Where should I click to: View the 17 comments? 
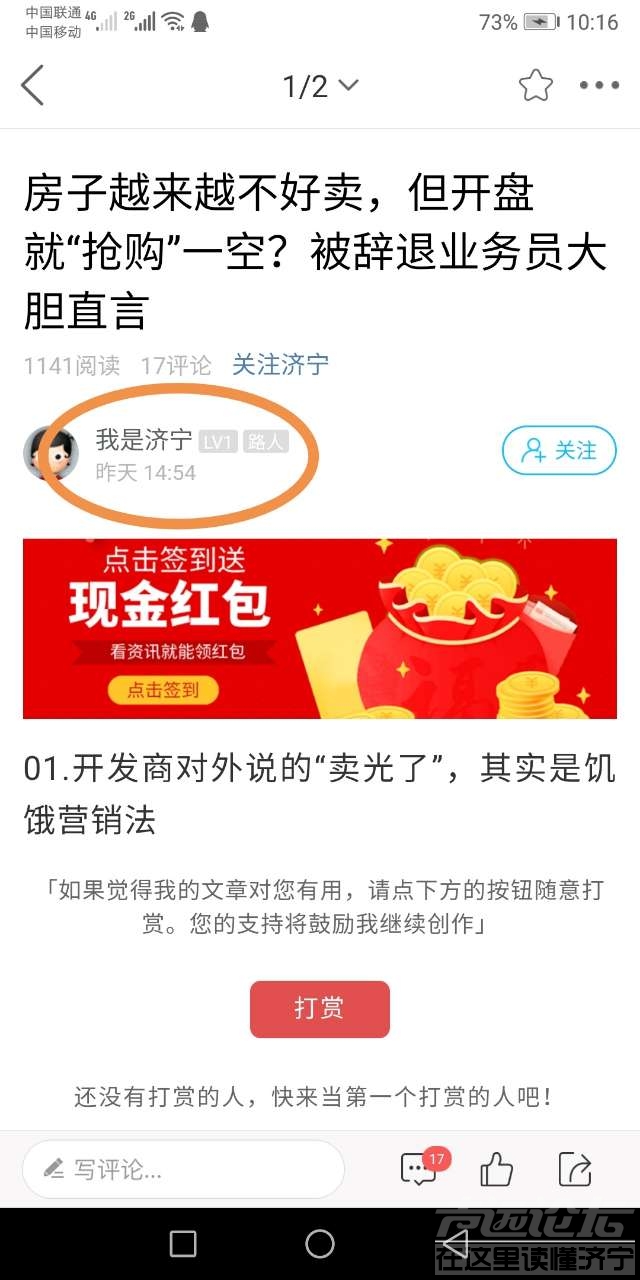[419, 1169]
